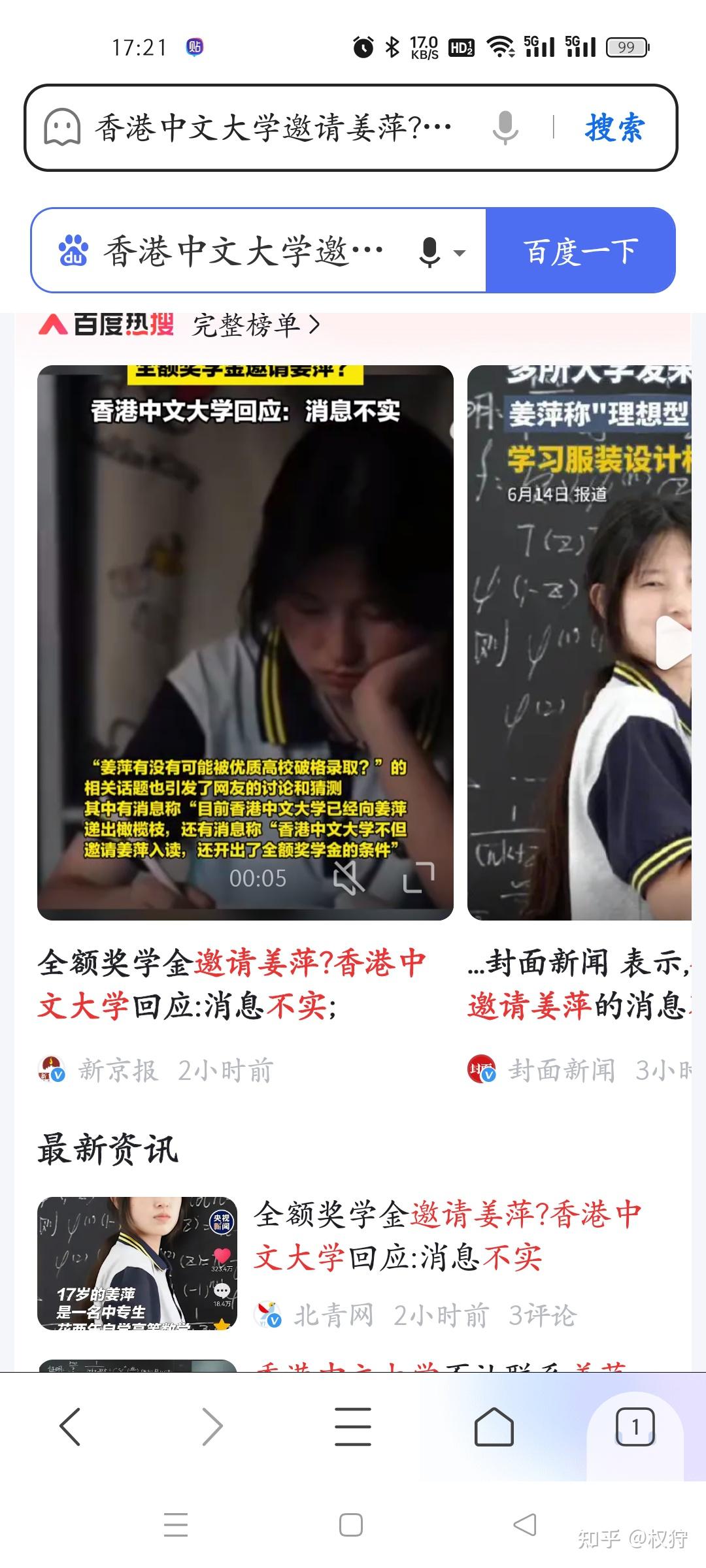Open system recent apps

pyautogui.click(x=176, y=1525)
